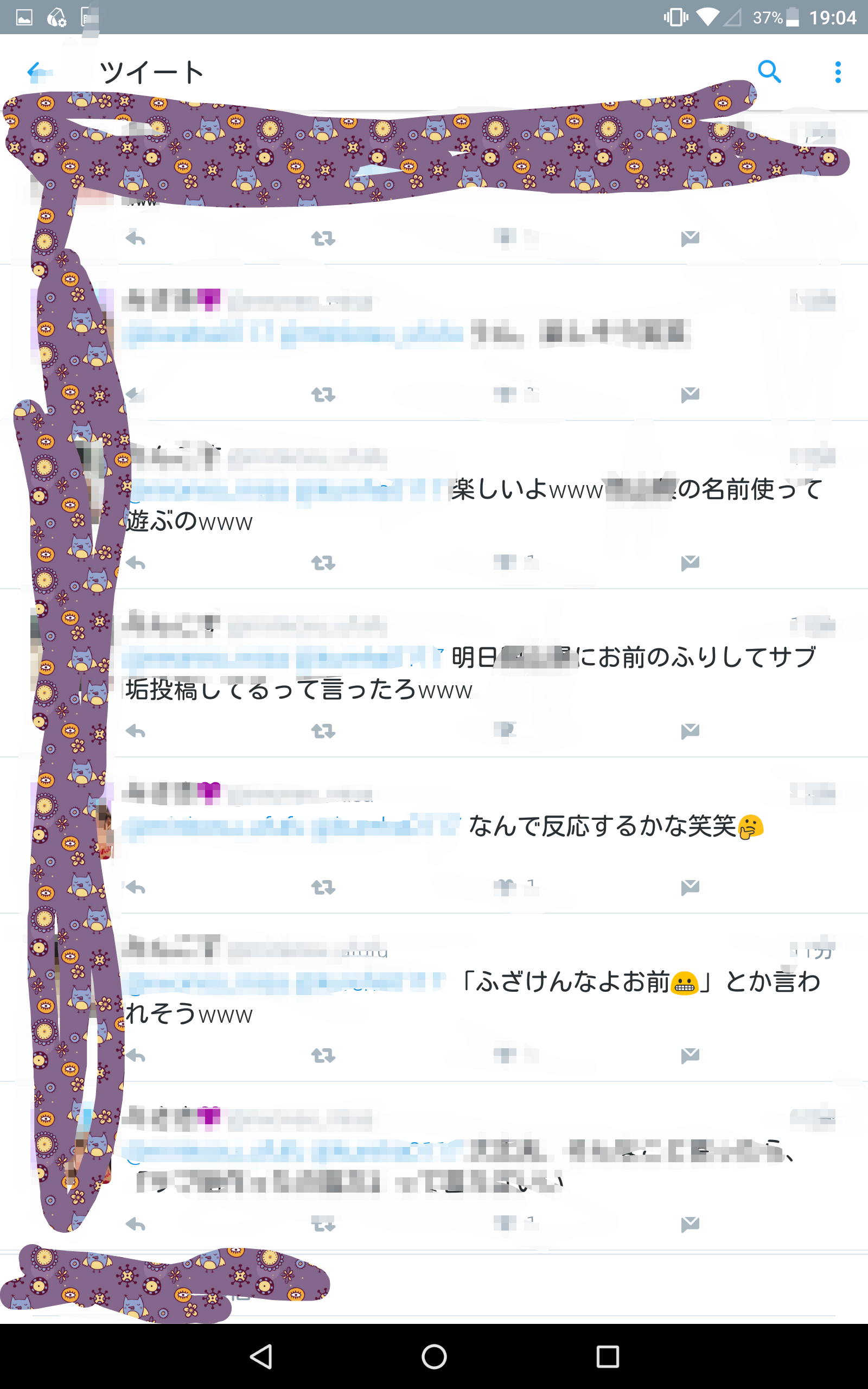
Task: Tap the system home button
Action: pos(434,1356)
